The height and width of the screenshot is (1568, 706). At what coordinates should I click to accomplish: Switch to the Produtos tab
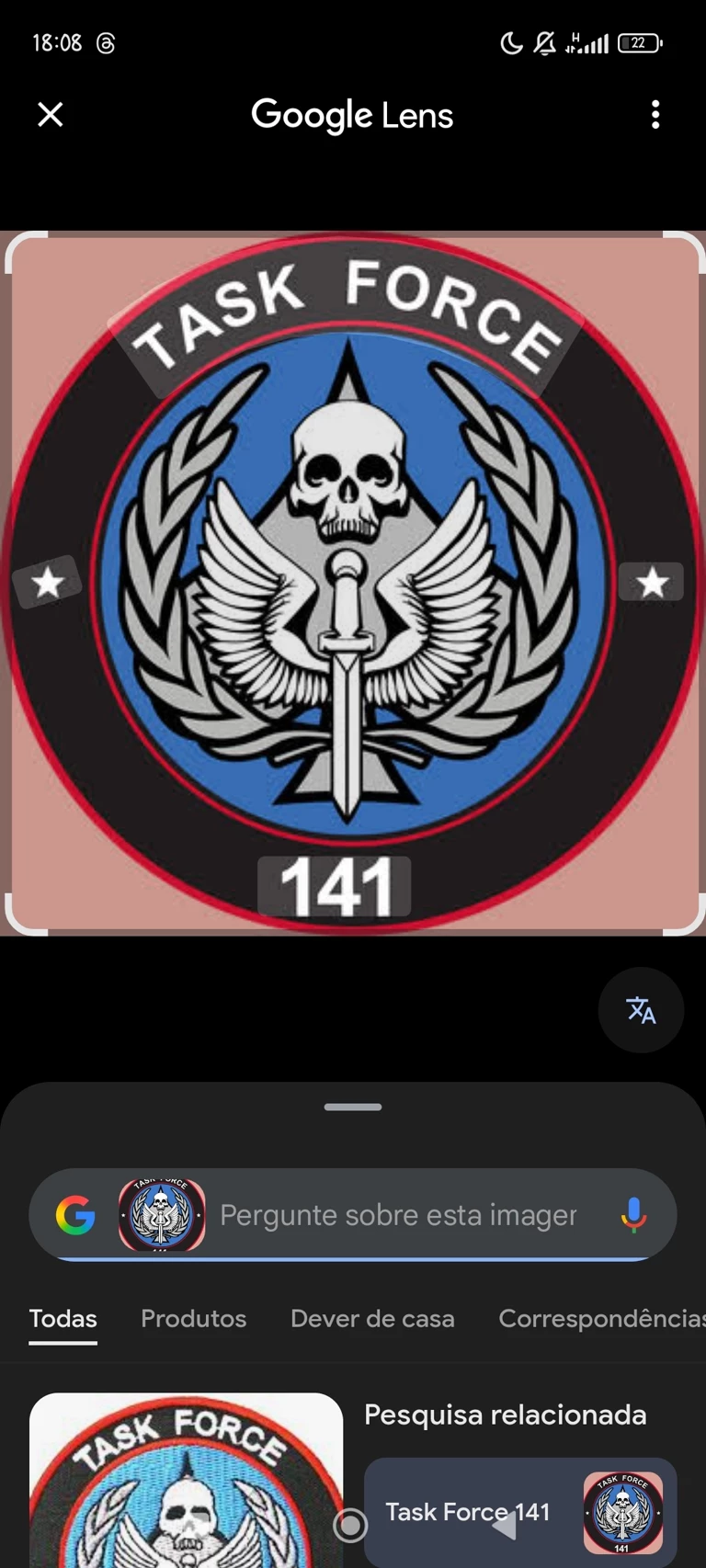(x=193, y=1318)
